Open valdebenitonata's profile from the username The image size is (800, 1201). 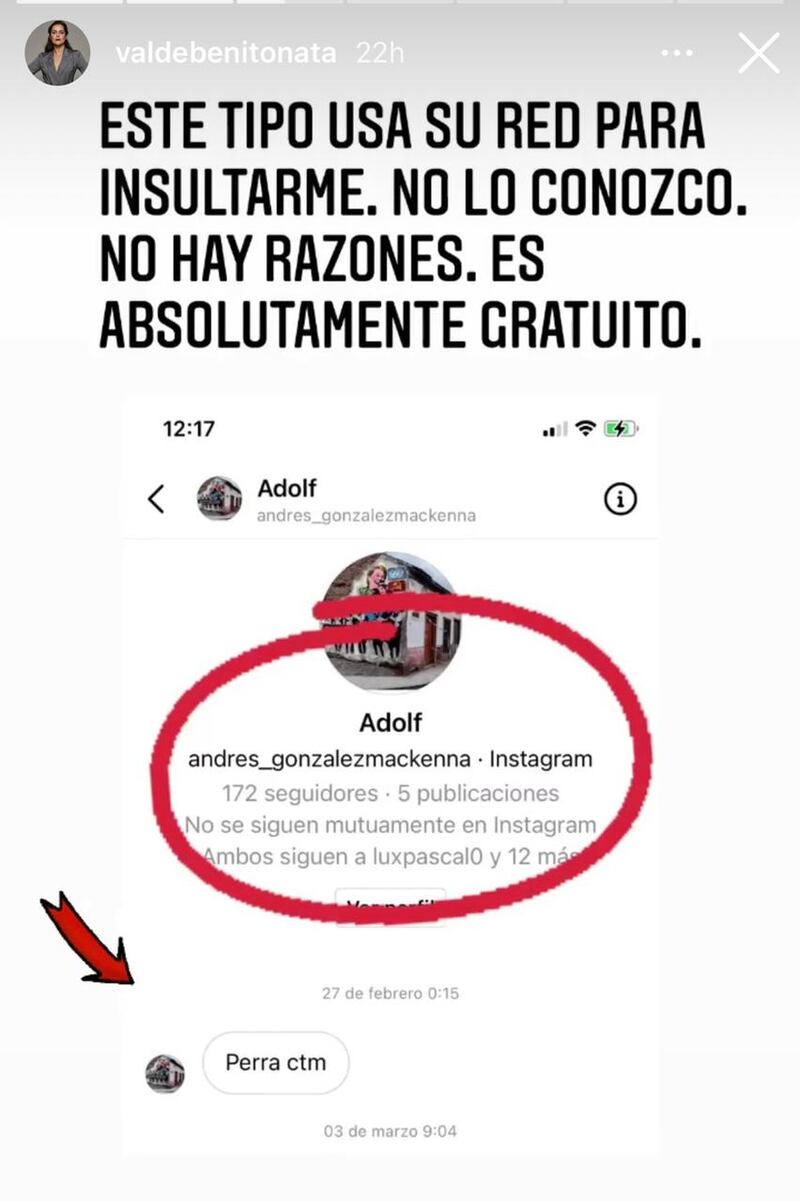click(x=225, y=53)
